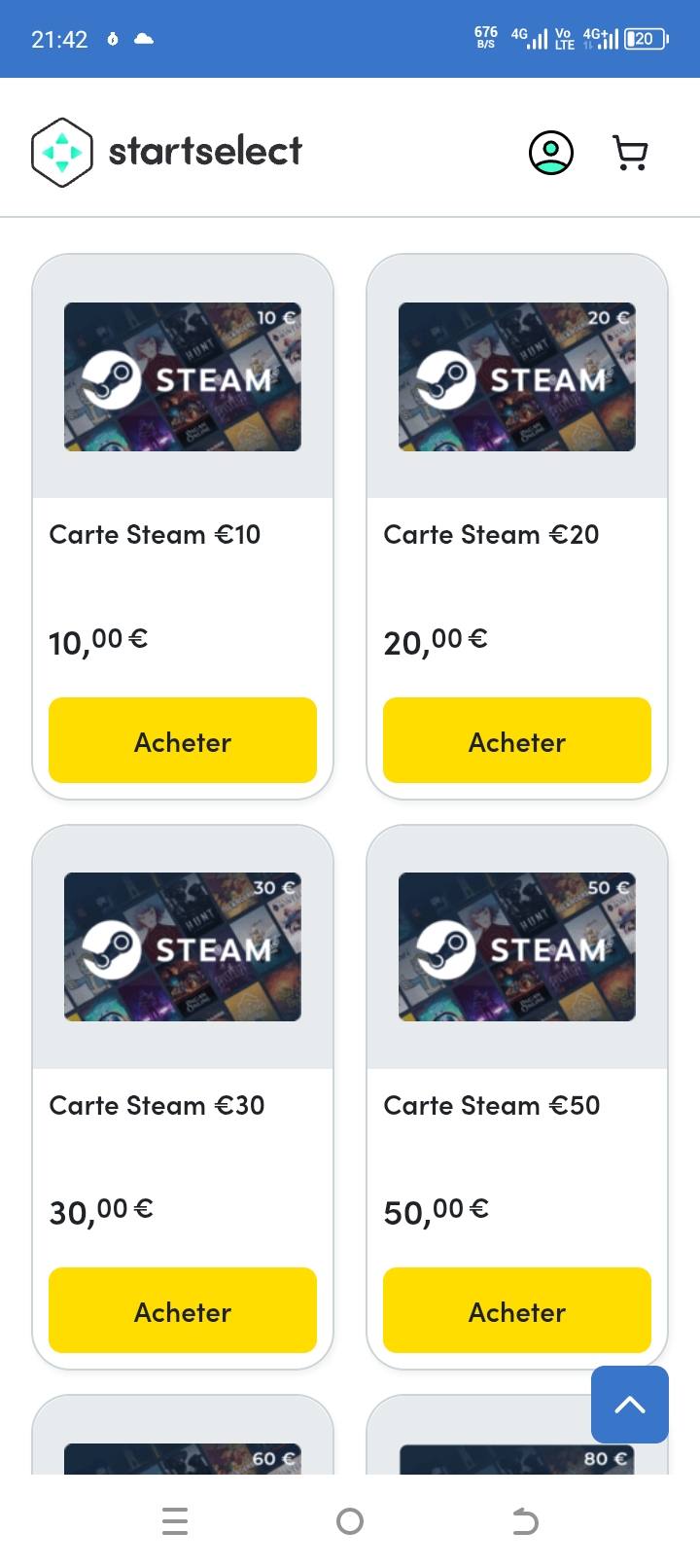700x1568 pixels.
Task: Go back using the system back button
Action: (525, 1521)
